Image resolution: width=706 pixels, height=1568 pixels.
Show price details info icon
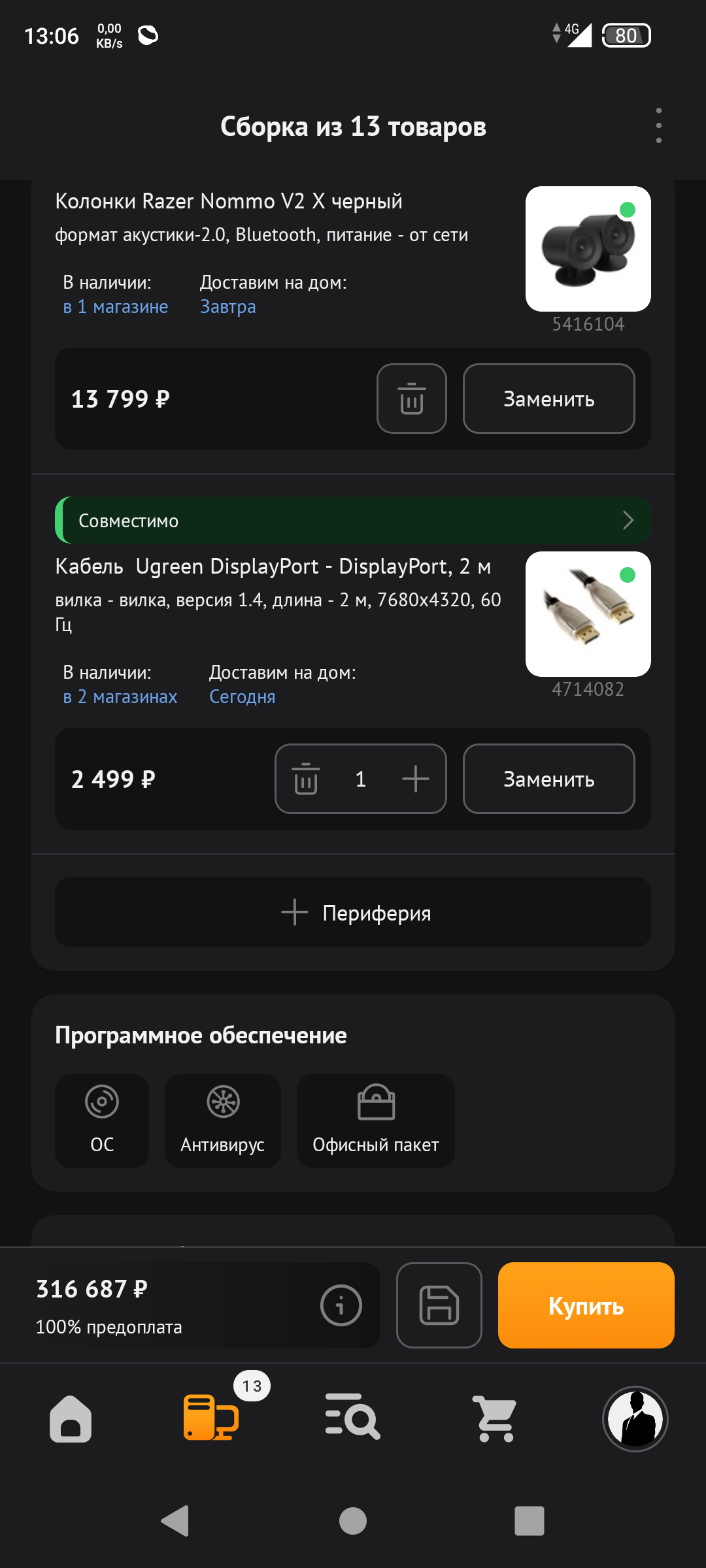[341, 1305]
